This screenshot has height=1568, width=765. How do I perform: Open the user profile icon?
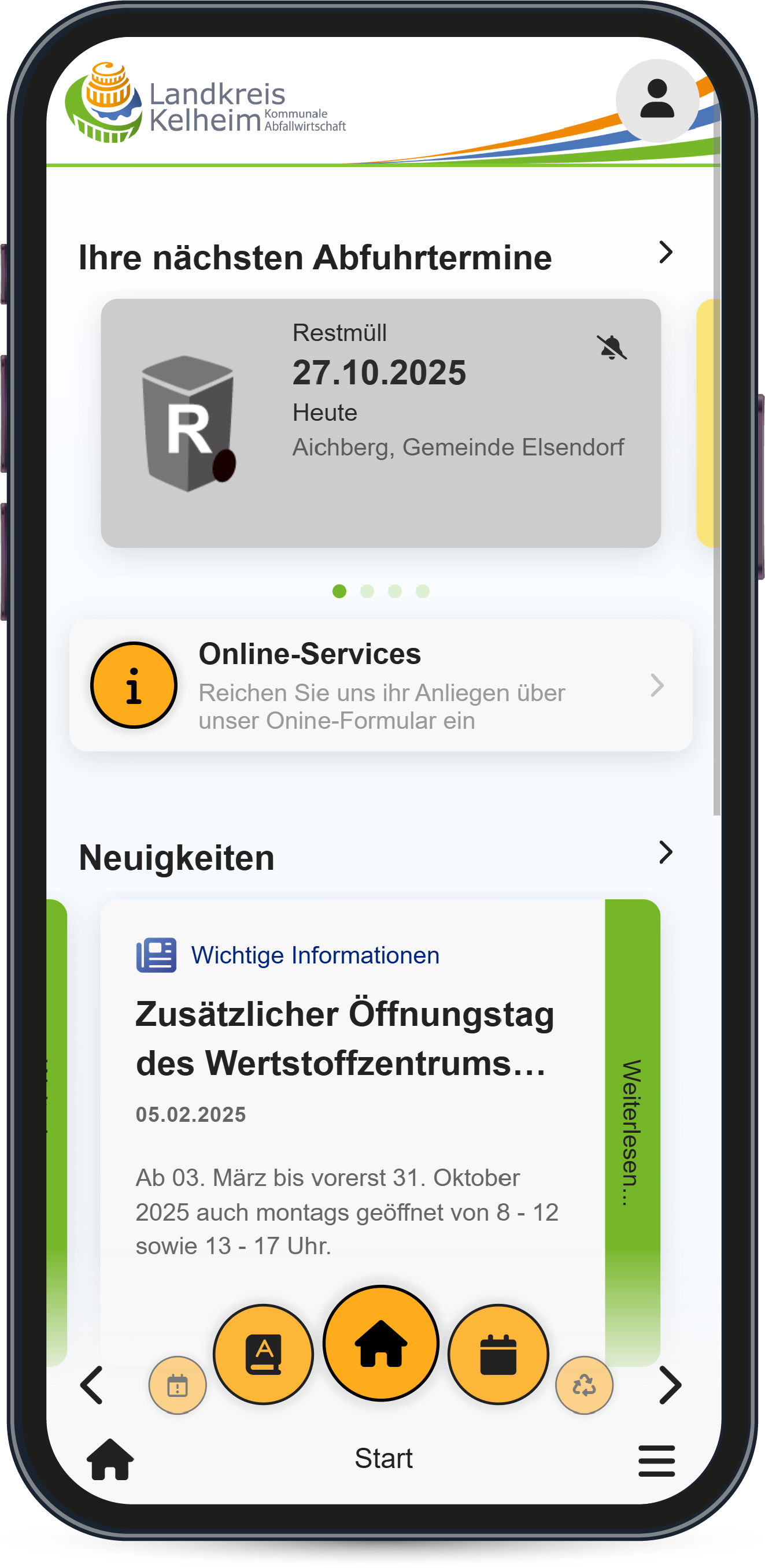tap(657, 101)
